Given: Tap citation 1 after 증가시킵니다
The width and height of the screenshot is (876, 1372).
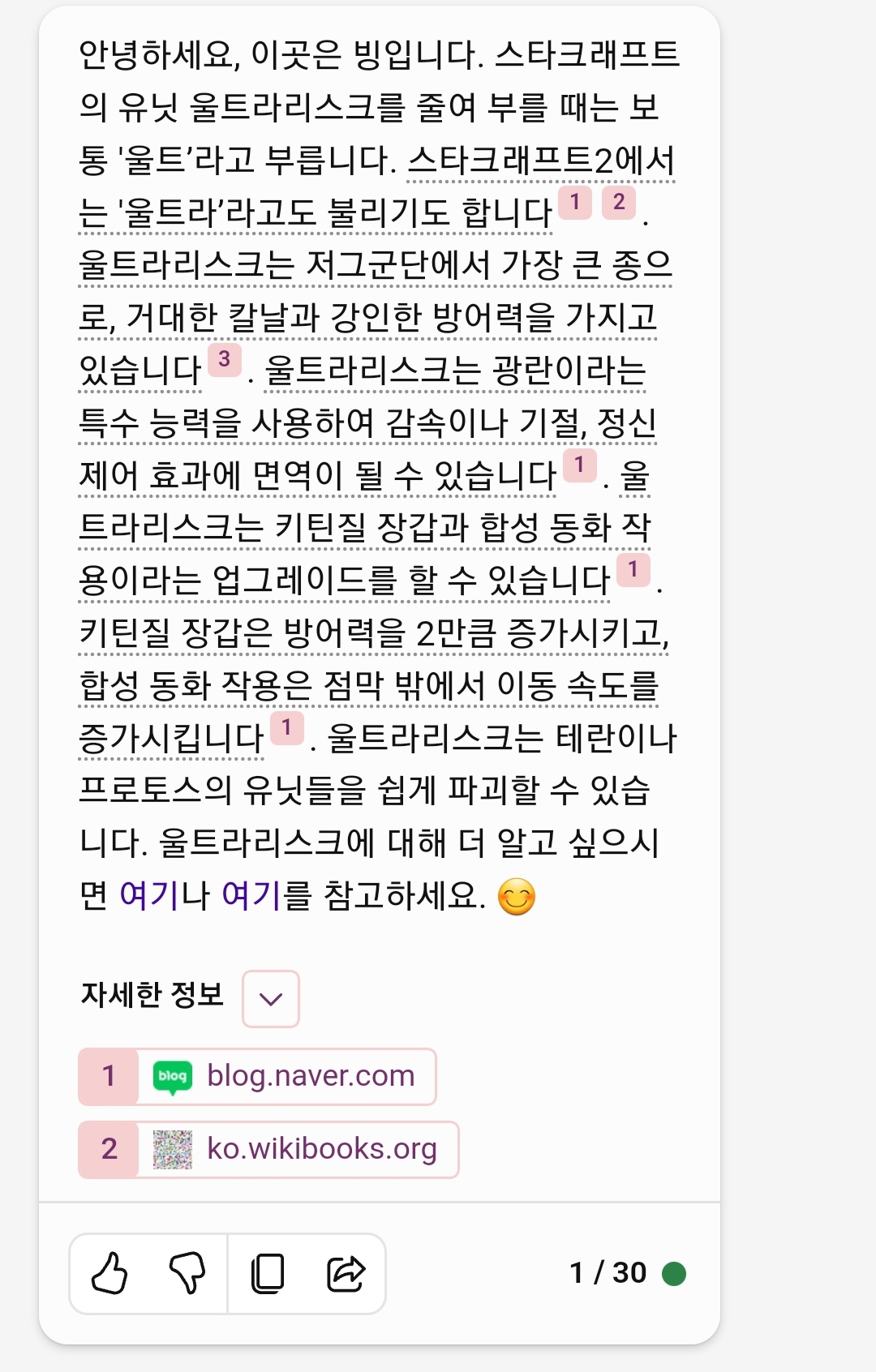Looking at the screenshot, I should (x=286, y=727).
